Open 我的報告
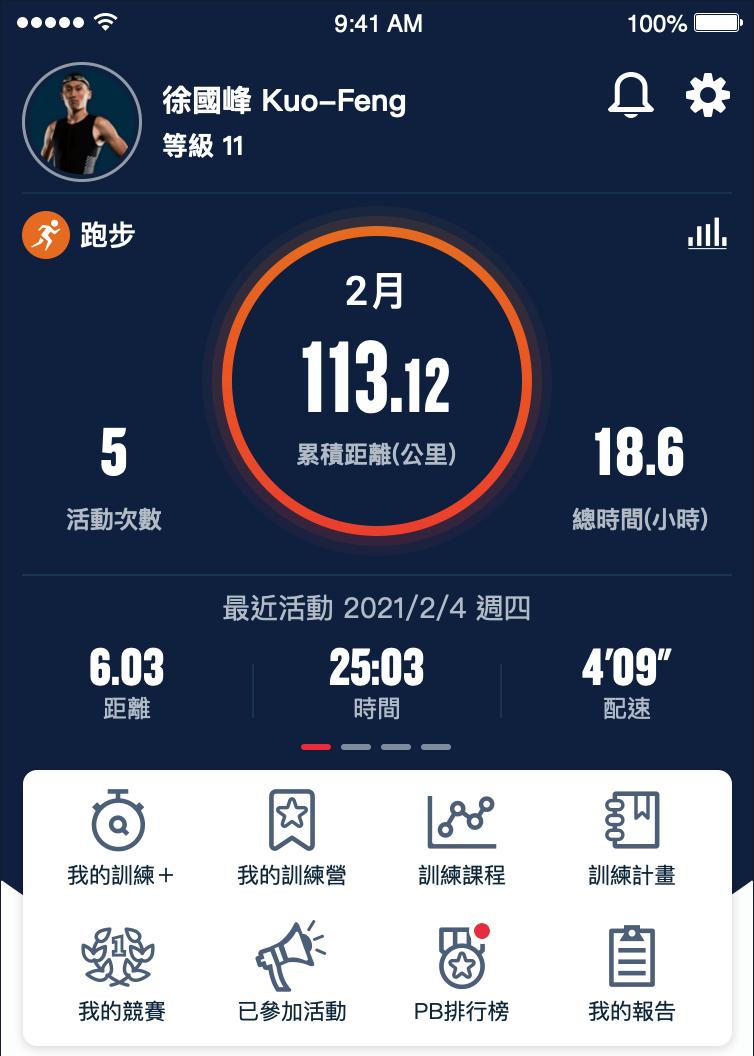Image resolution: width=754 pixels, height=1056 pixels. tap(631, 973)
